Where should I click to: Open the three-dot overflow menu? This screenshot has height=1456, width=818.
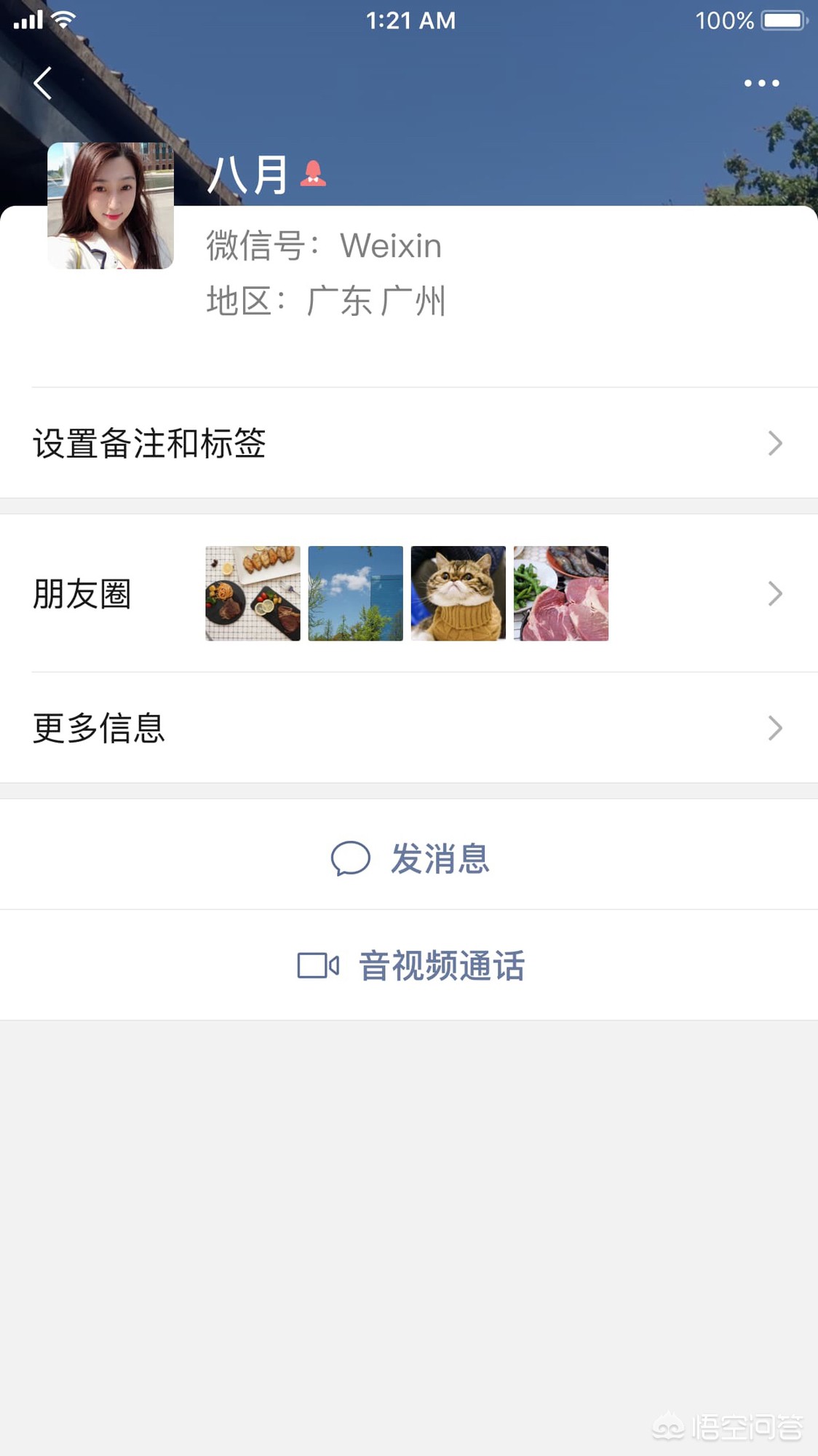[x=761, y=83]
